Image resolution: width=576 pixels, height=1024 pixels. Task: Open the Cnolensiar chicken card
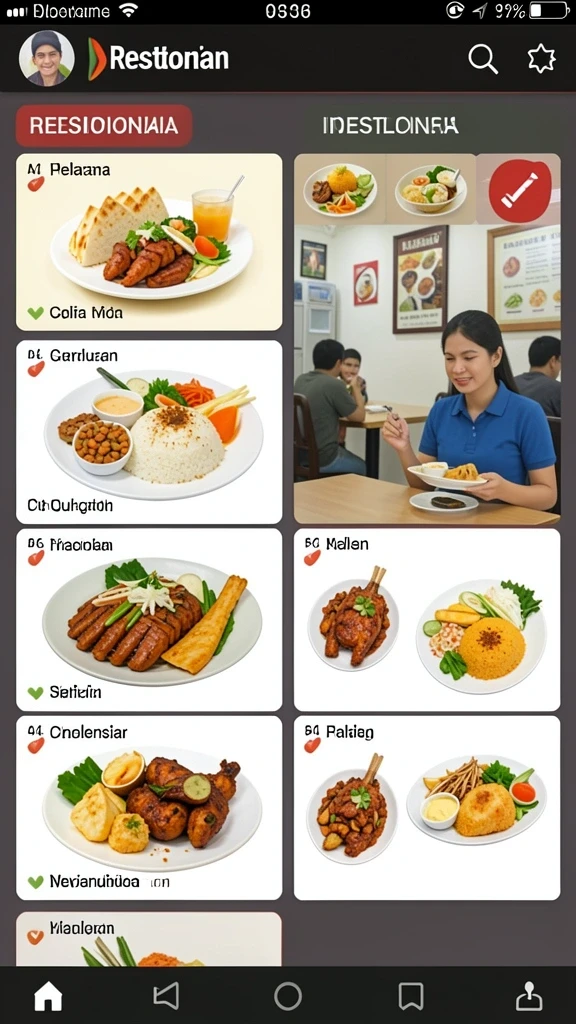coord(149,807)
